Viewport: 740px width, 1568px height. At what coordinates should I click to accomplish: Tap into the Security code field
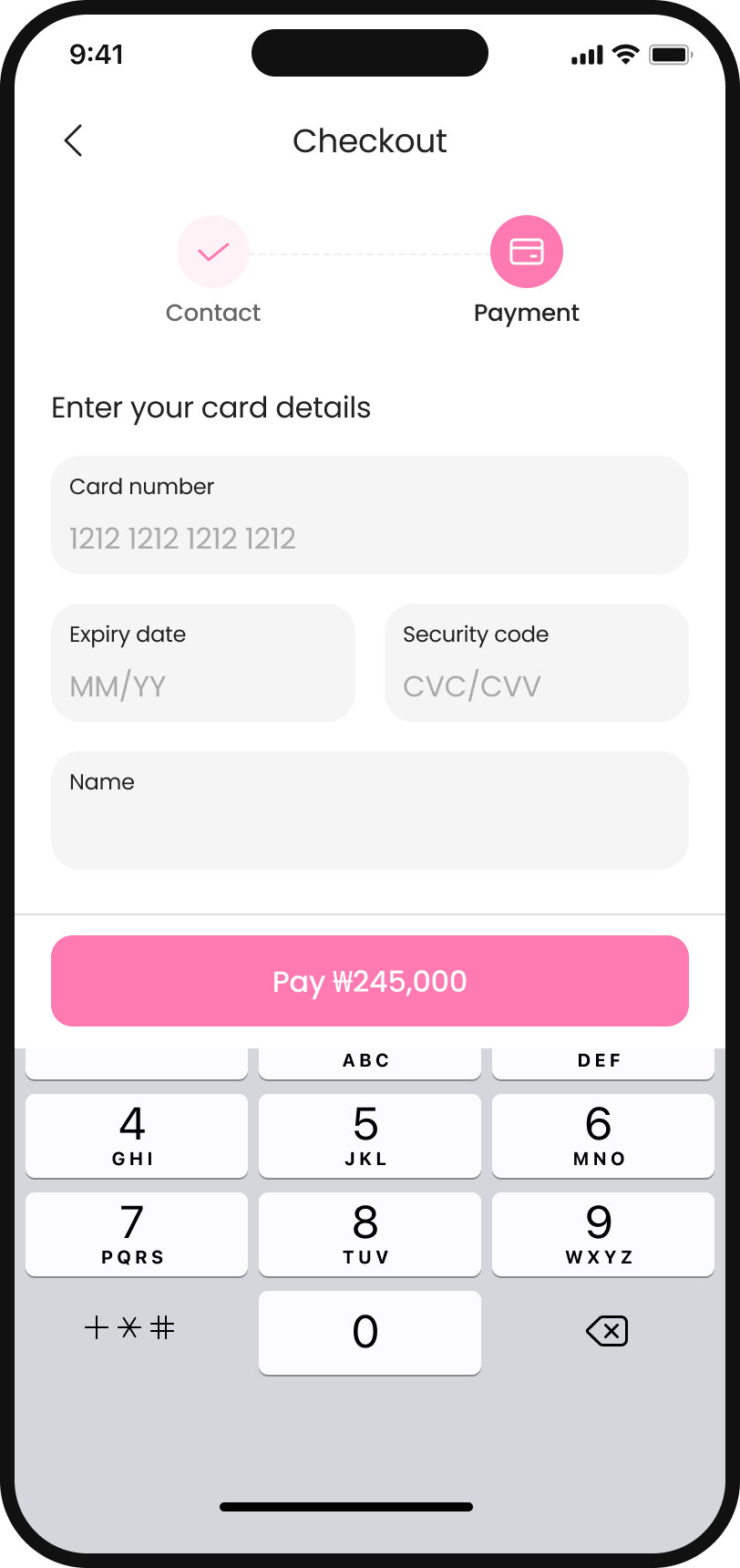tap(537, 663)
